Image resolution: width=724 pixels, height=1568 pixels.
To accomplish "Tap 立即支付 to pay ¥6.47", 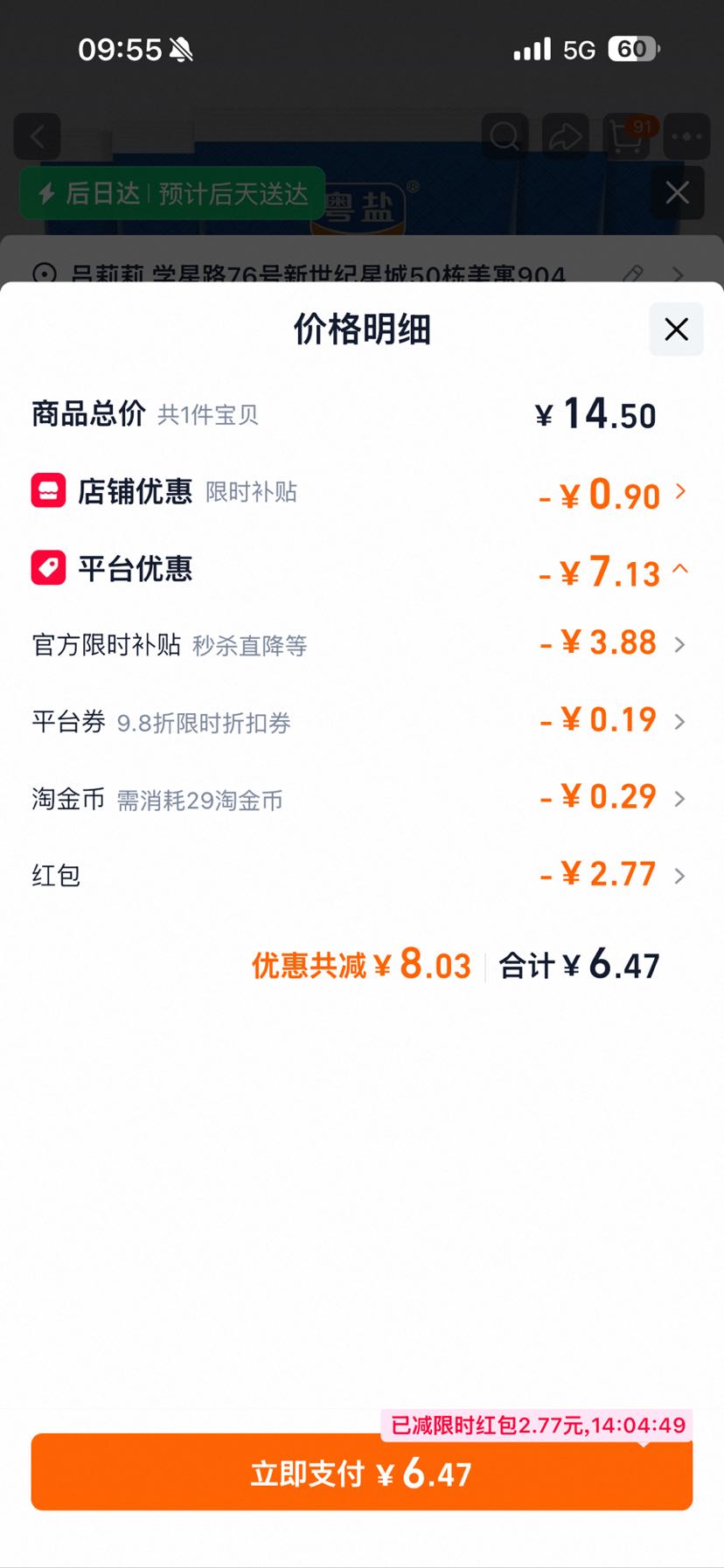I will tap(361, 1473).
